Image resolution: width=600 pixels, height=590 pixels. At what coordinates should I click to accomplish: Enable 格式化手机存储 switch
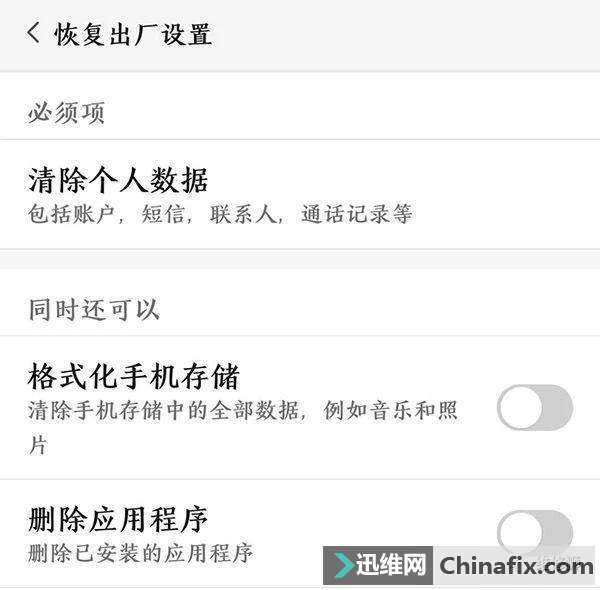tap(534, 408)
